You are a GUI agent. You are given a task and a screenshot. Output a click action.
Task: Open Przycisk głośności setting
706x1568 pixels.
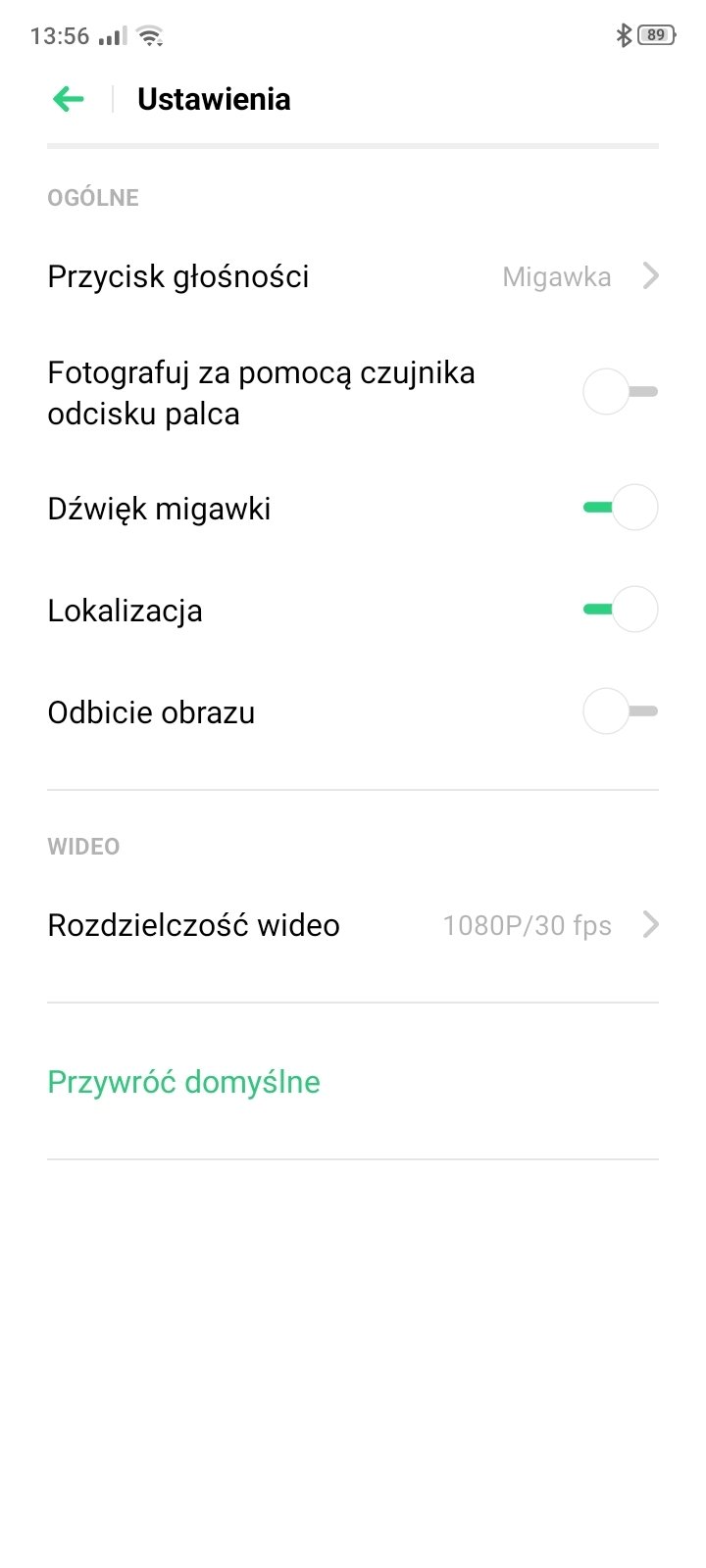pyautogui.click(x=353, y=276)
